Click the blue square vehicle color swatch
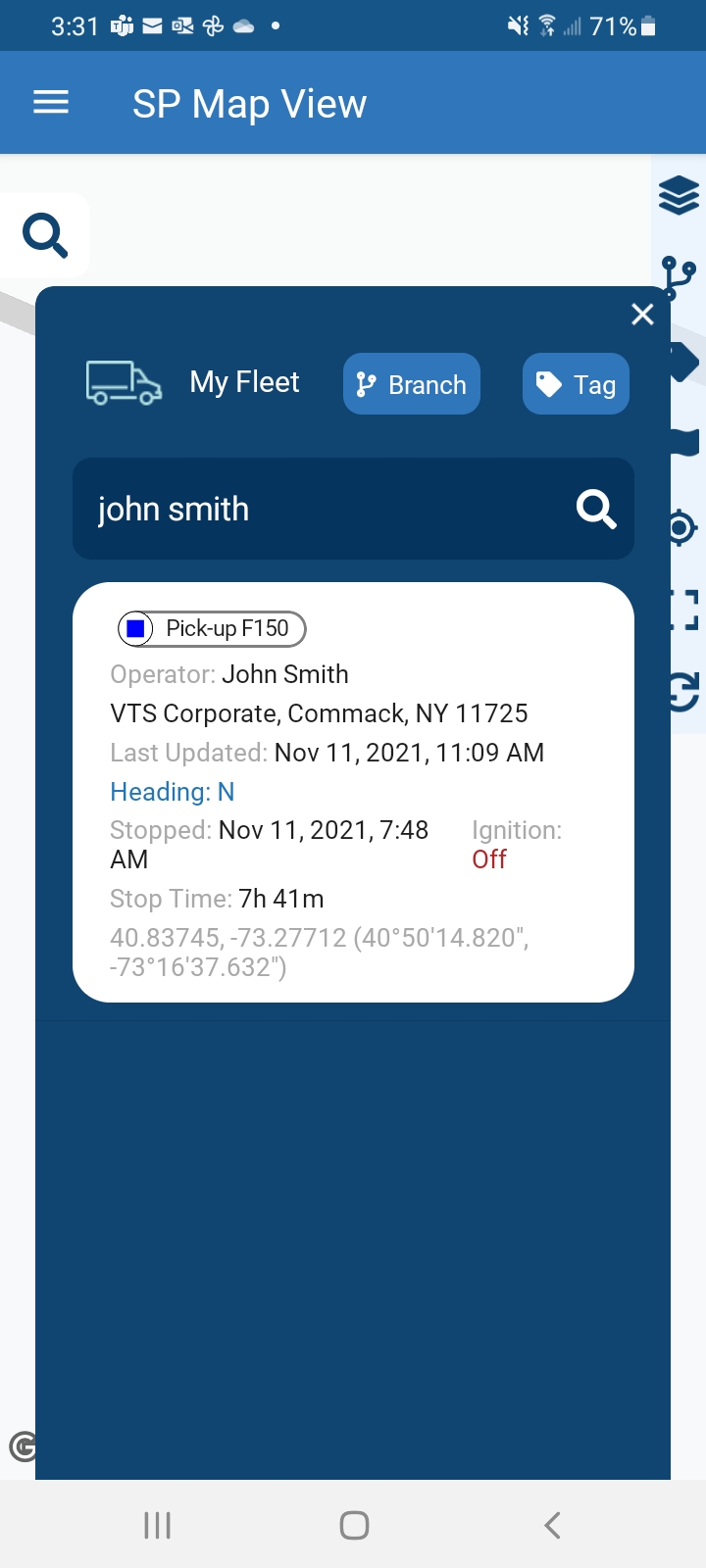The width and height of the screenshot is (706, 1568). pos(135,628)
